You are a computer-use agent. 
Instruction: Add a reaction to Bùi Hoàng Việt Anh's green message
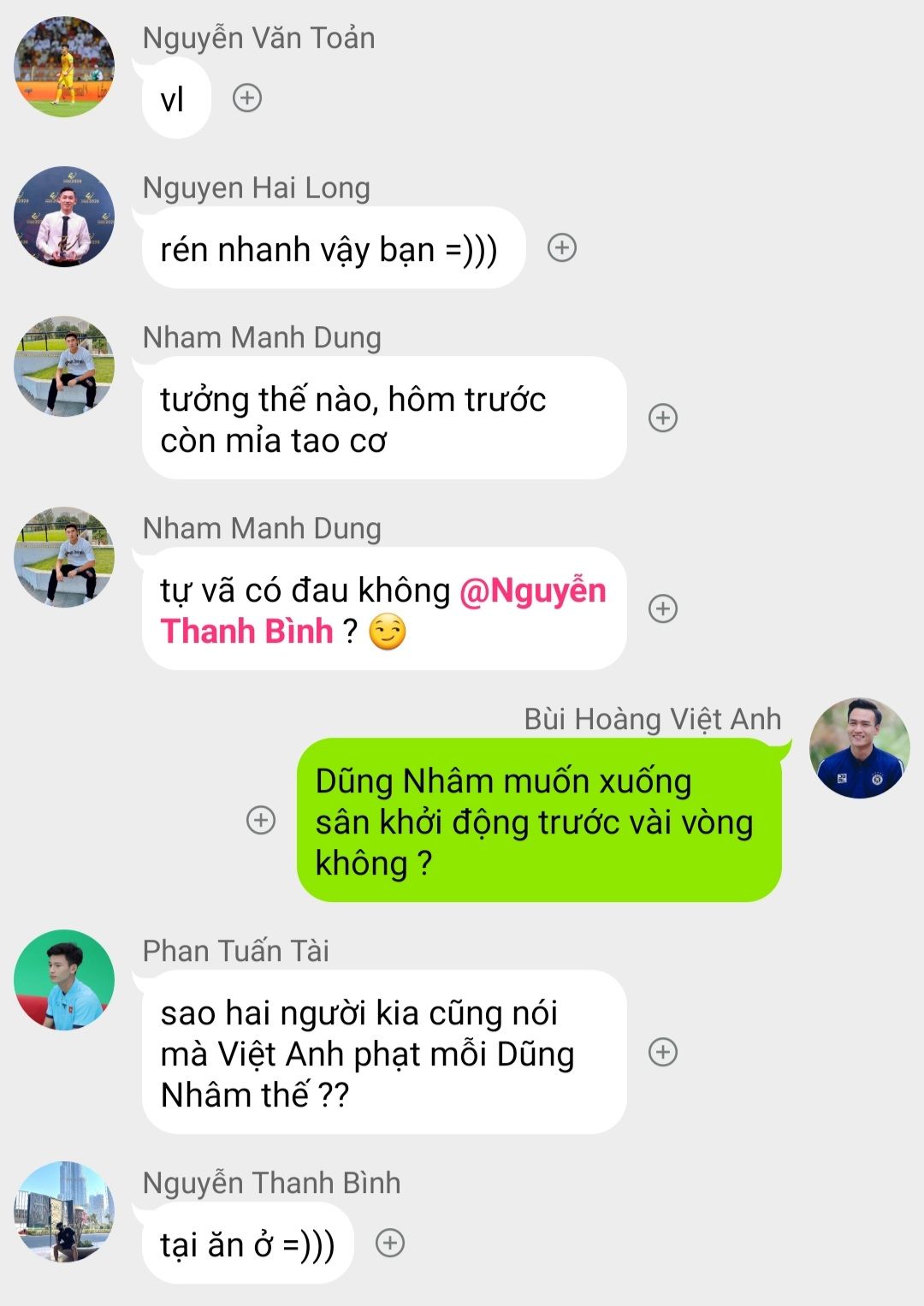pos(261,820)
